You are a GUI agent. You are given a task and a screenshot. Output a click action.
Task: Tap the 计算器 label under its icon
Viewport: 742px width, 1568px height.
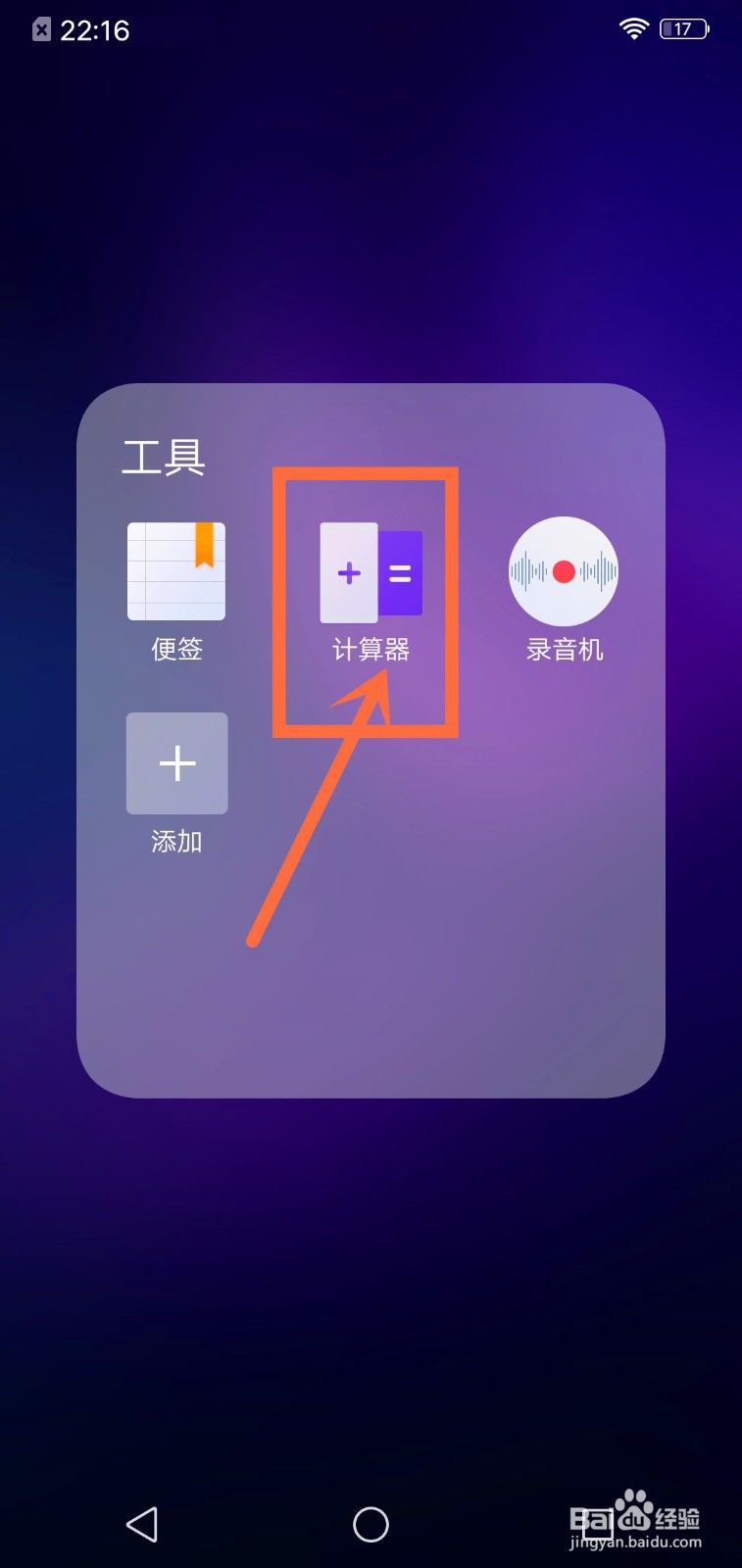coord(370,648)
